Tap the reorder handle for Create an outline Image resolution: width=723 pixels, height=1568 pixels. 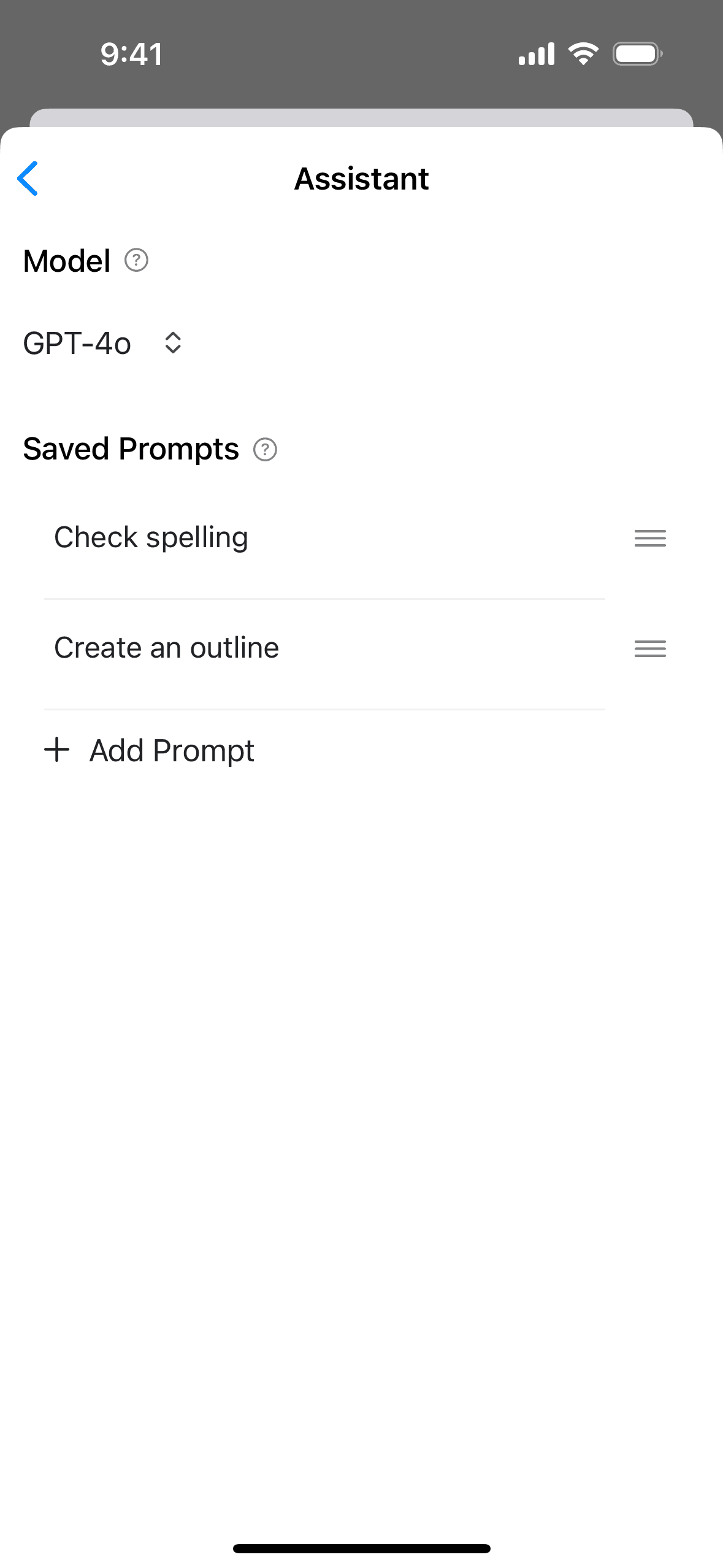[x=650, y=648]
